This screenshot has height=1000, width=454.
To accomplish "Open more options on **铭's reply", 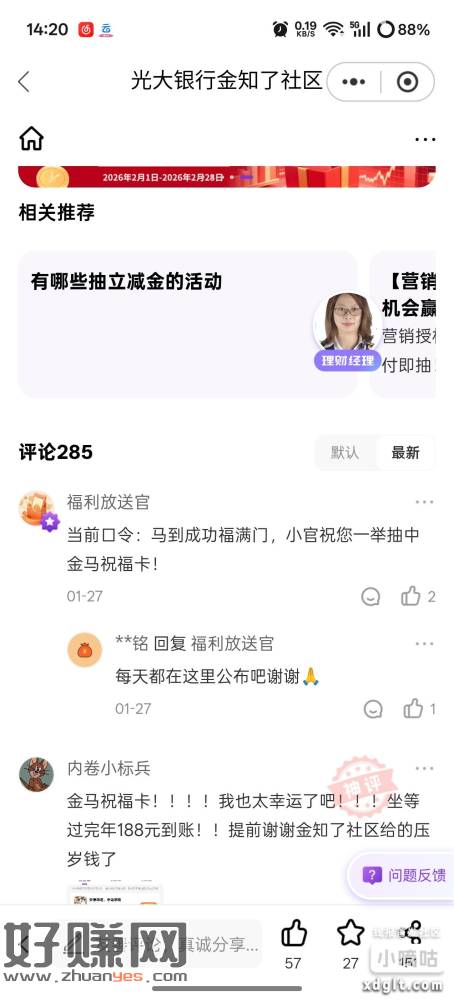I will (x=425, y=643).
